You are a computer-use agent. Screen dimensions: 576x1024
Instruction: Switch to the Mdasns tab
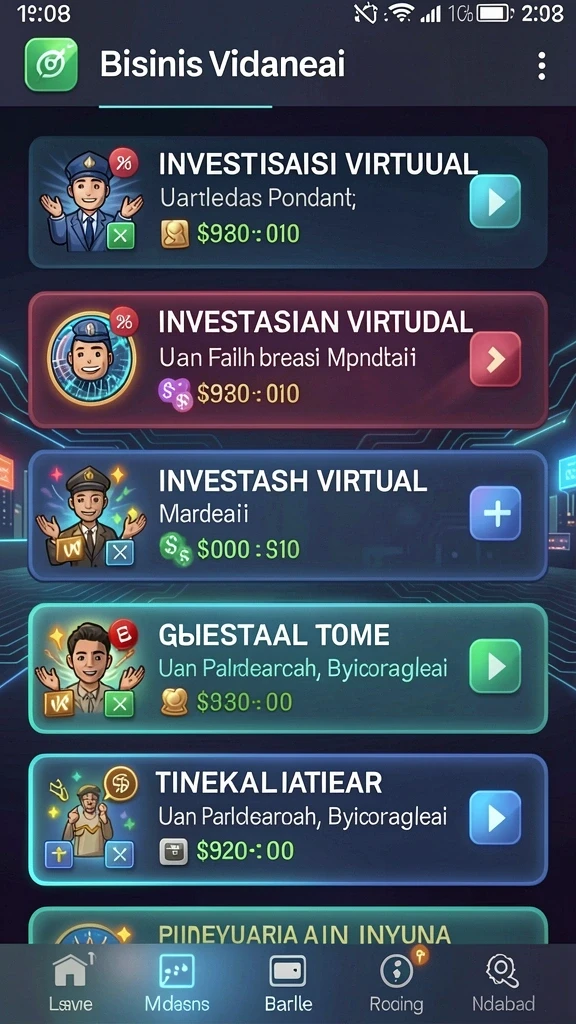tap(176, 982)
